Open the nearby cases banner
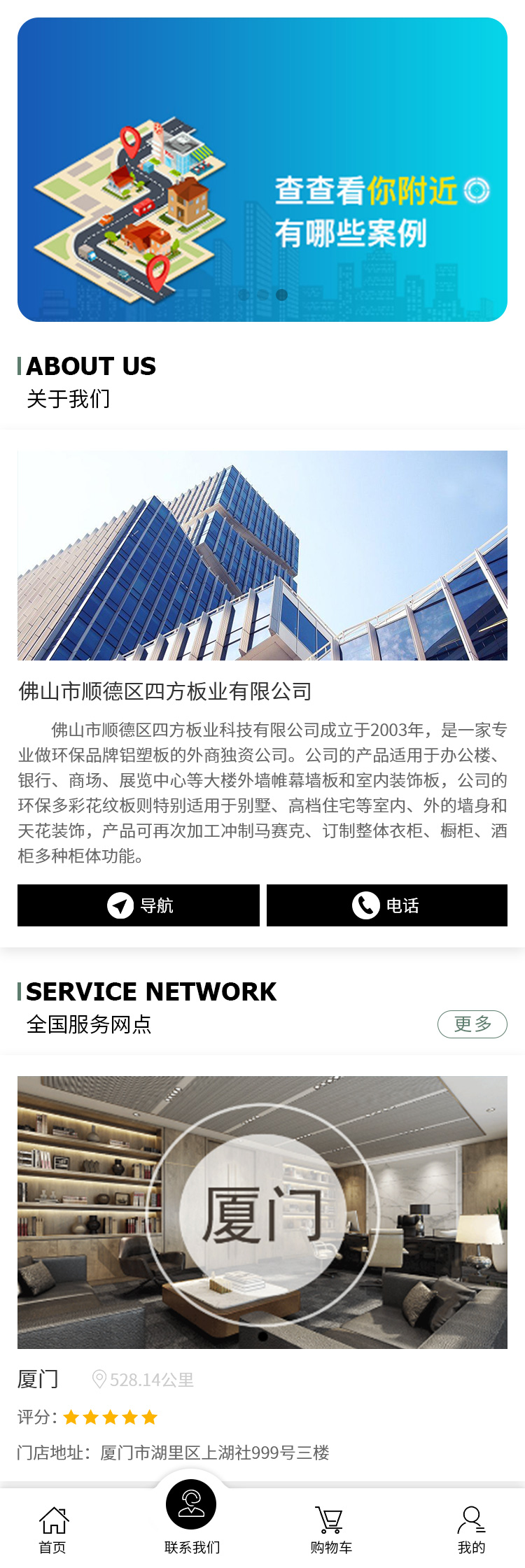 point(262,169)
